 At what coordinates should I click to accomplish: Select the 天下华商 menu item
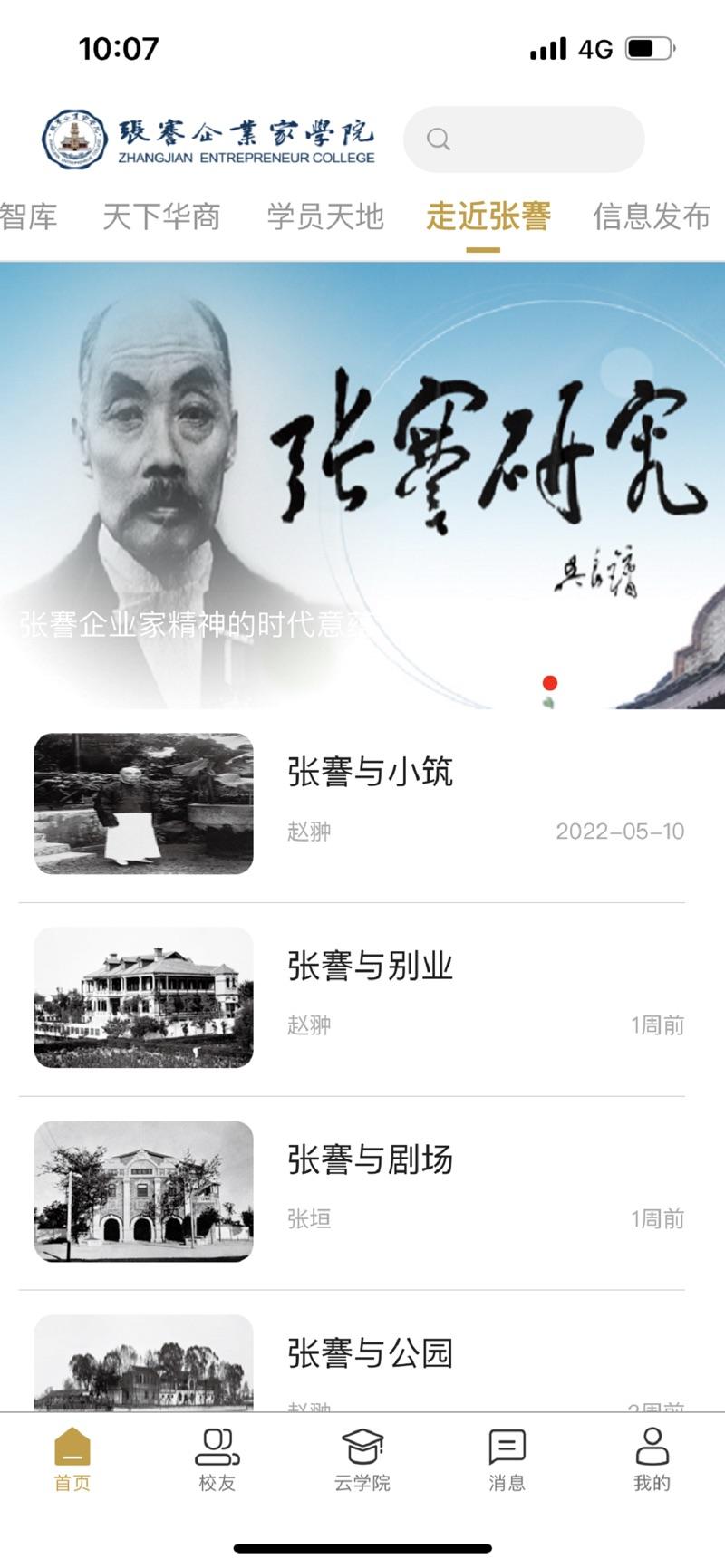click(163, 216)
